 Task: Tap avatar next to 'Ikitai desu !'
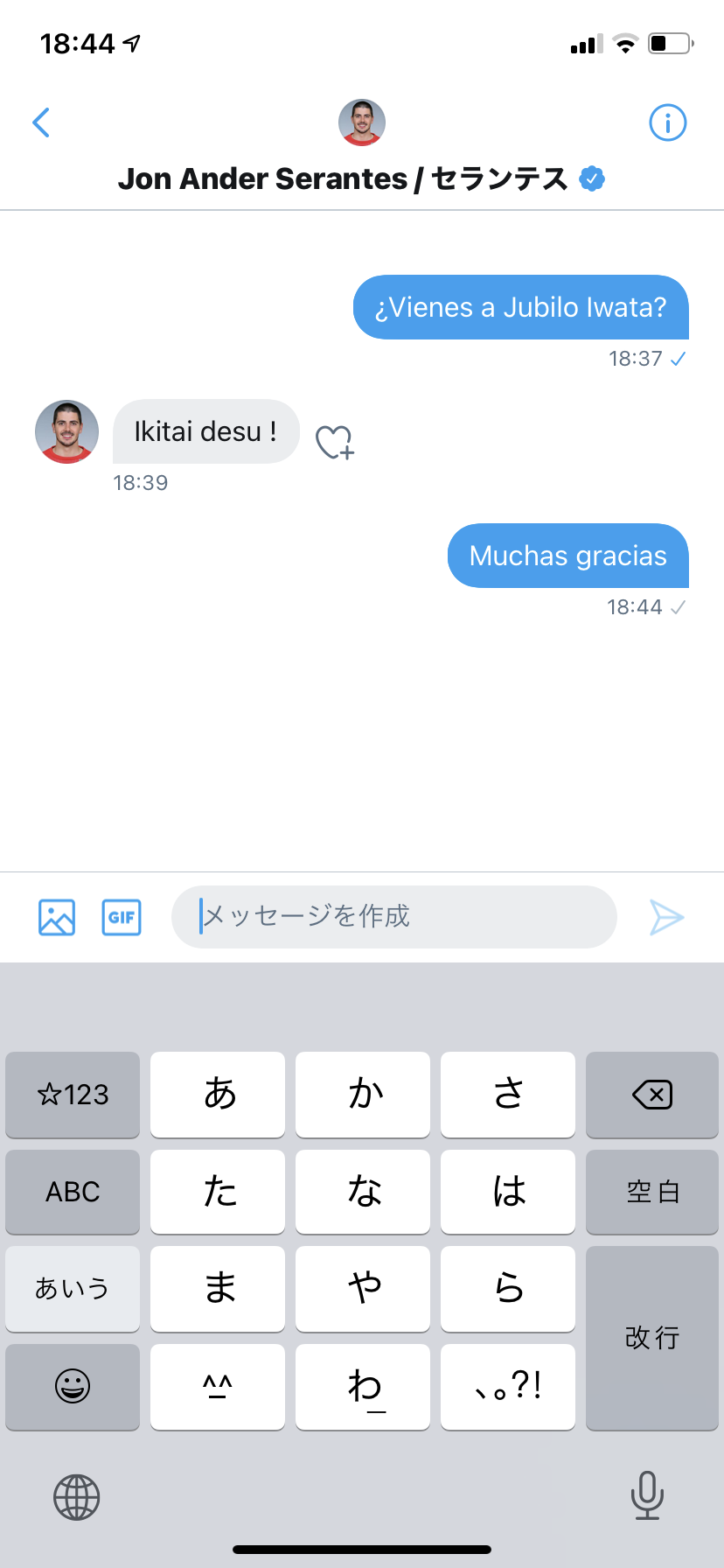67,432
